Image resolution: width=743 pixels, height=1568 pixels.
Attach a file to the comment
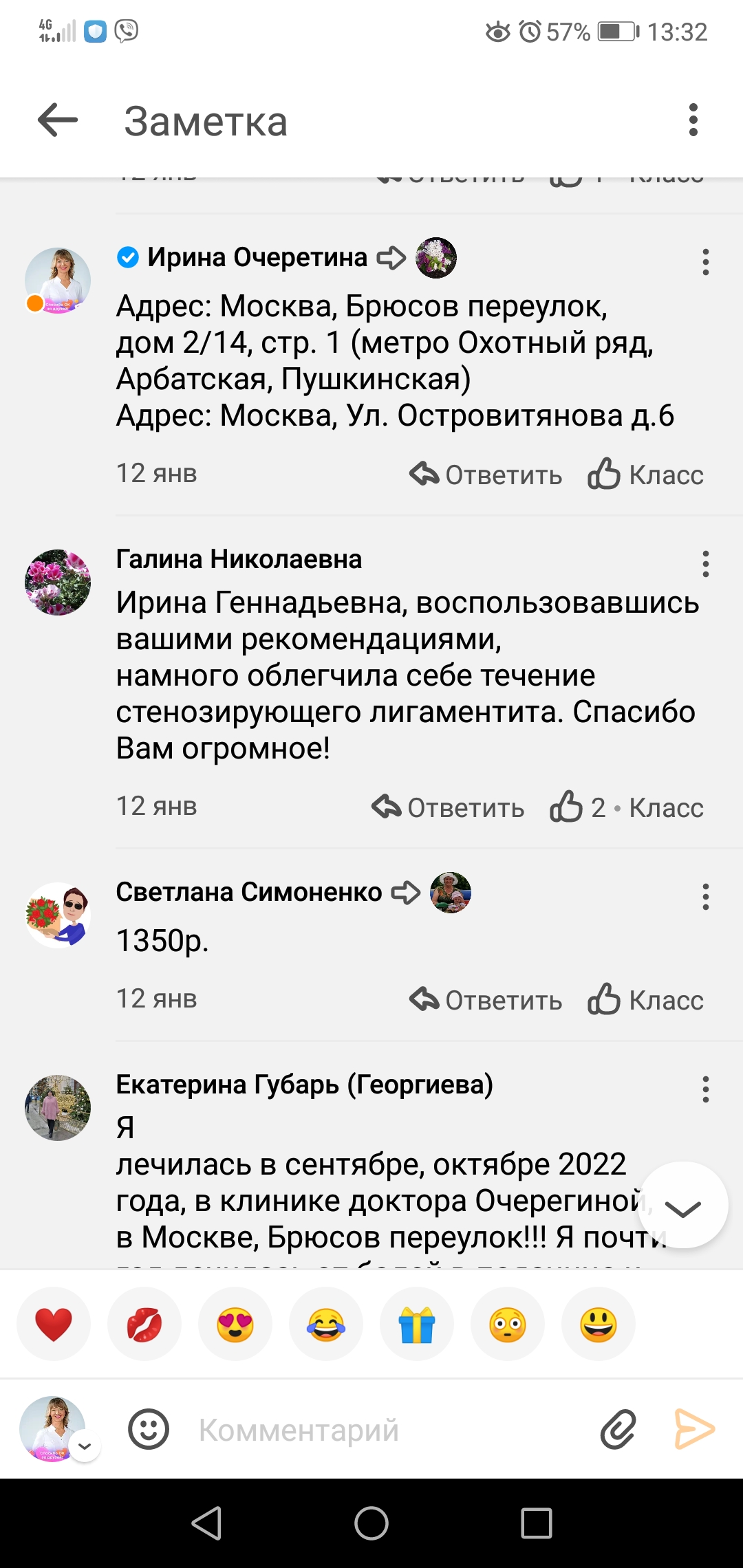(x=618, y=1430)
